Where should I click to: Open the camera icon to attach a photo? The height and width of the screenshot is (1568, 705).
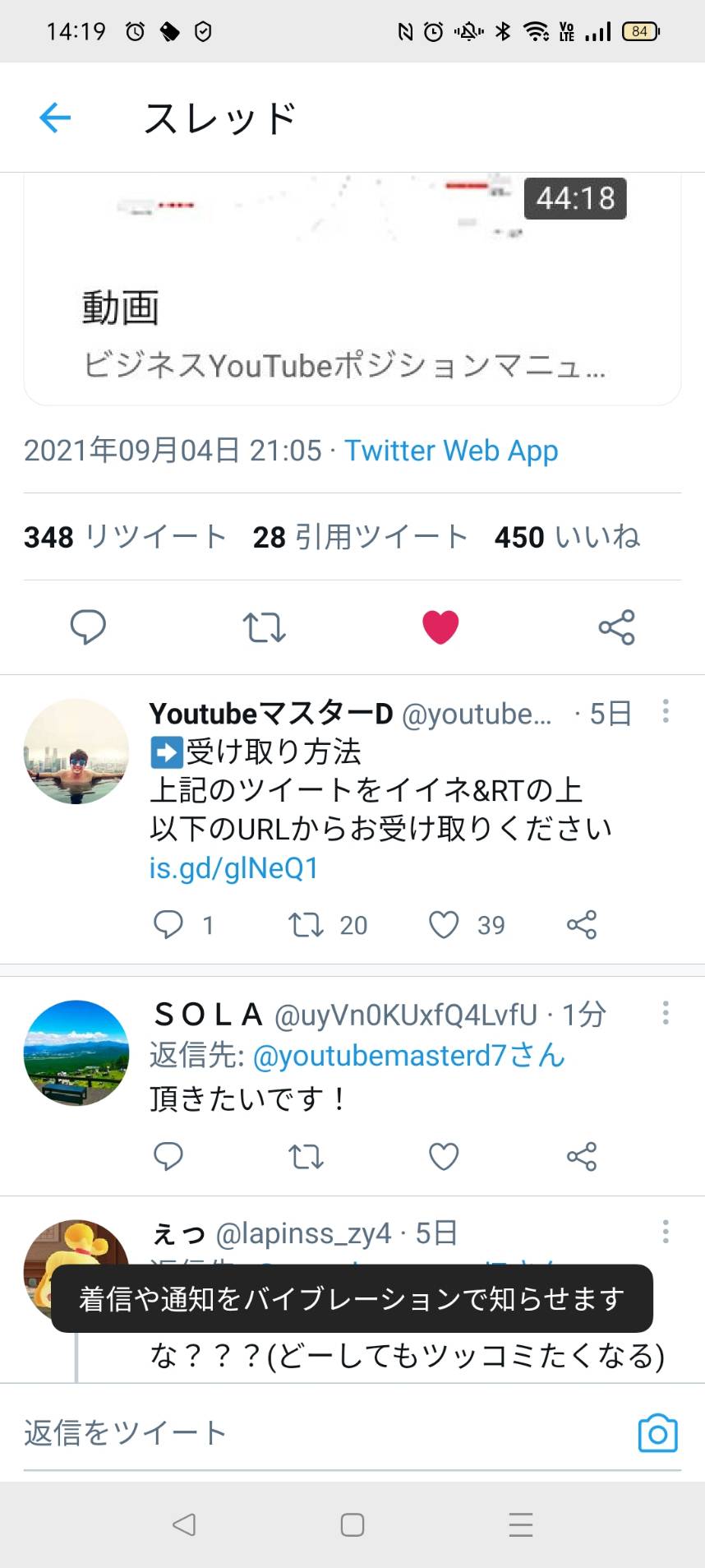tap(658, 1433)
